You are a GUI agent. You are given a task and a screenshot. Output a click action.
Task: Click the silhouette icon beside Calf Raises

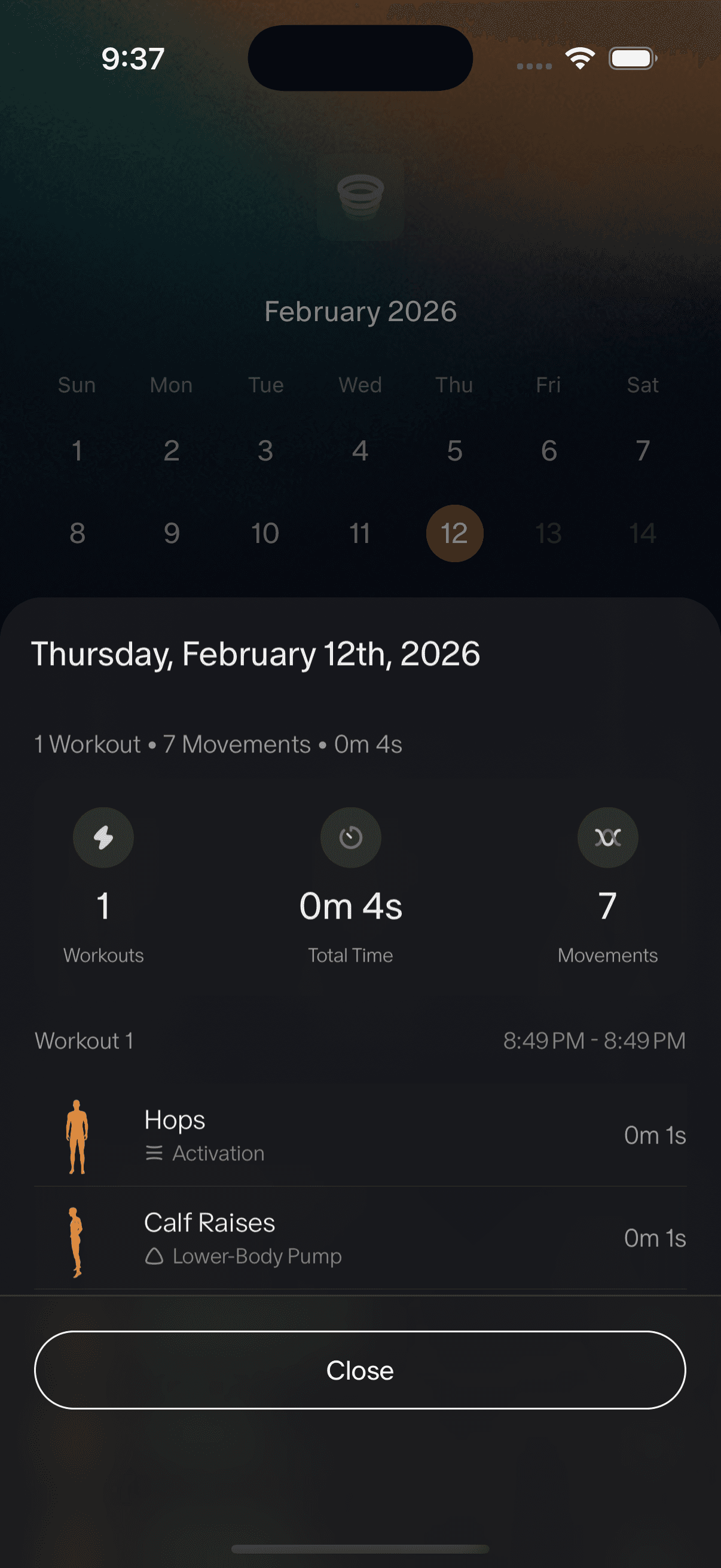(77, 1238)
